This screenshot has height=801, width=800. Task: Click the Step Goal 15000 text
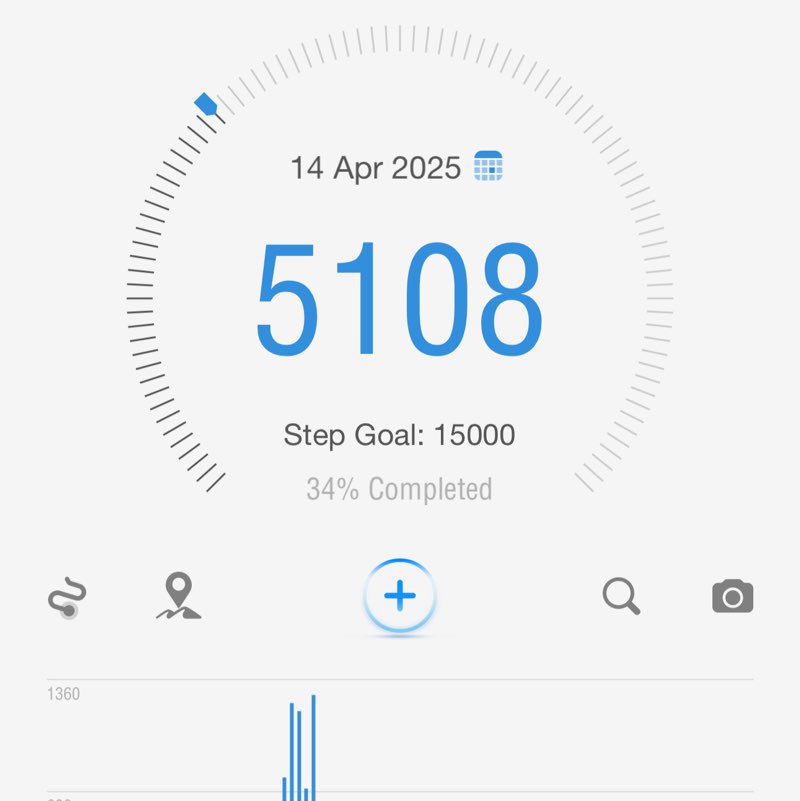tap(399, 434)
